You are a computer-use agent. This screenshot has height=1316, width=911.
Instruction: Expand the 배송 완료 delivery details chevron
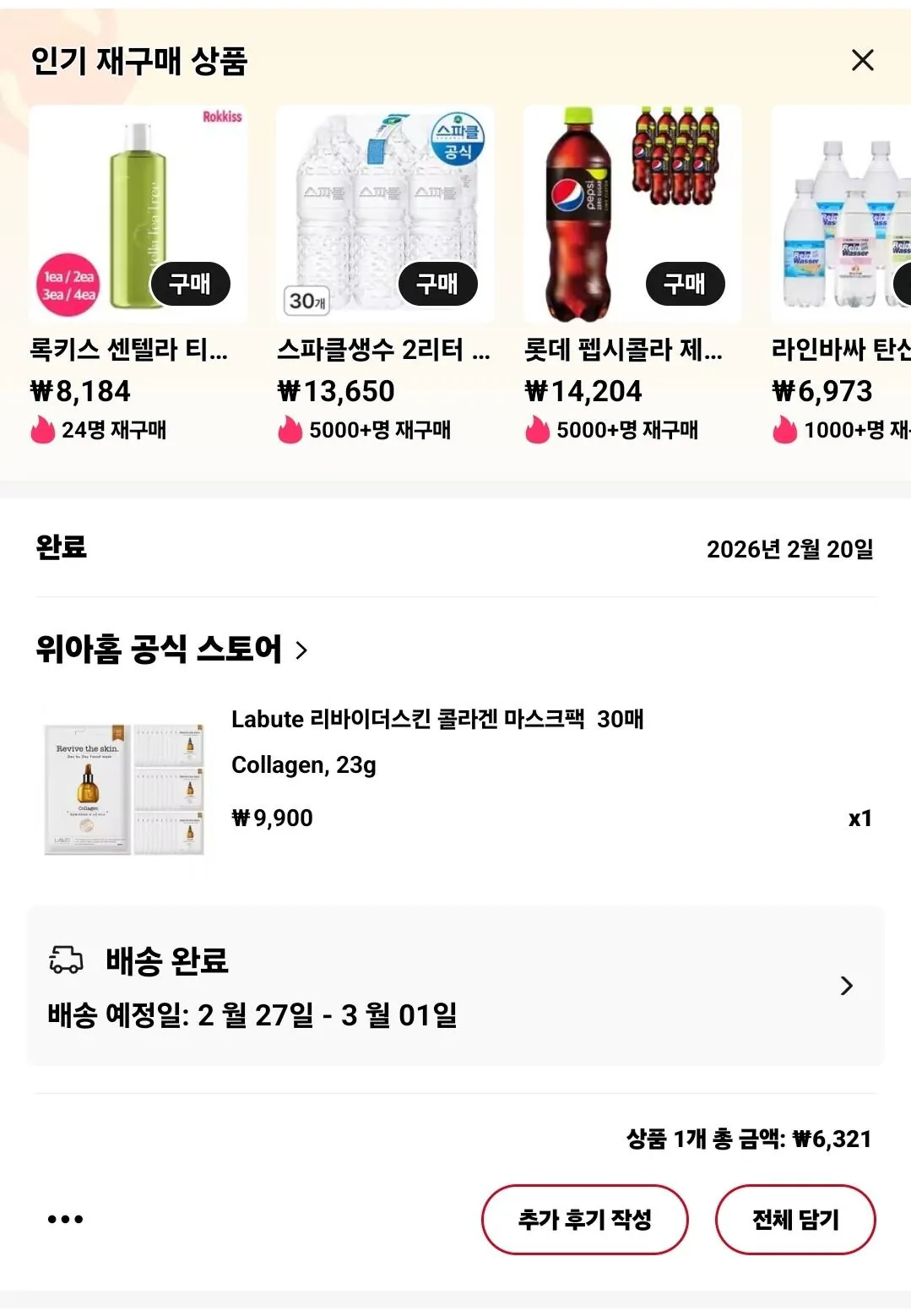click(x=845, y=987)
